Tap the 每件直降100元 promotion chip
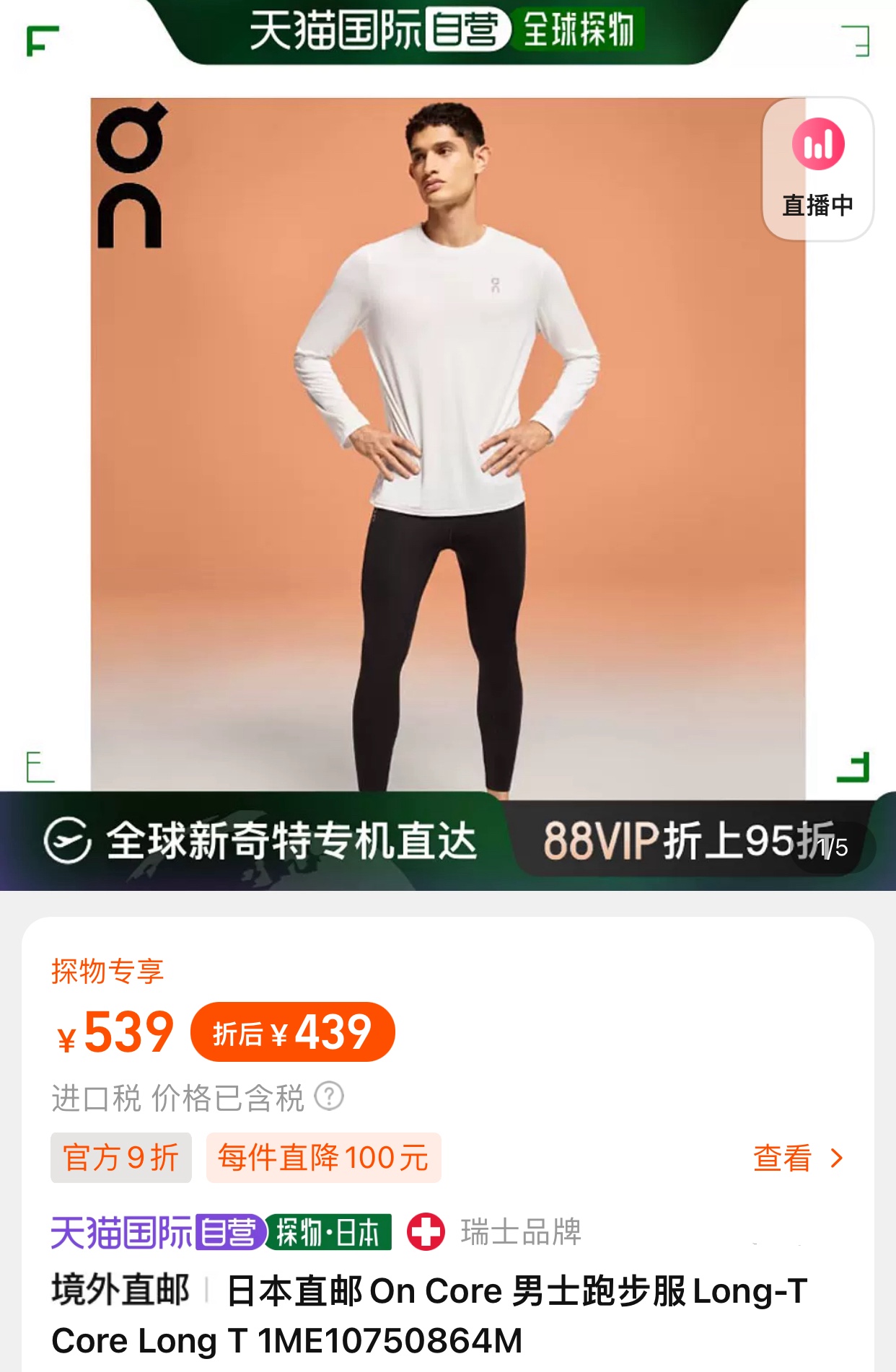The image size is (896, 1372). pos(323,1158)
